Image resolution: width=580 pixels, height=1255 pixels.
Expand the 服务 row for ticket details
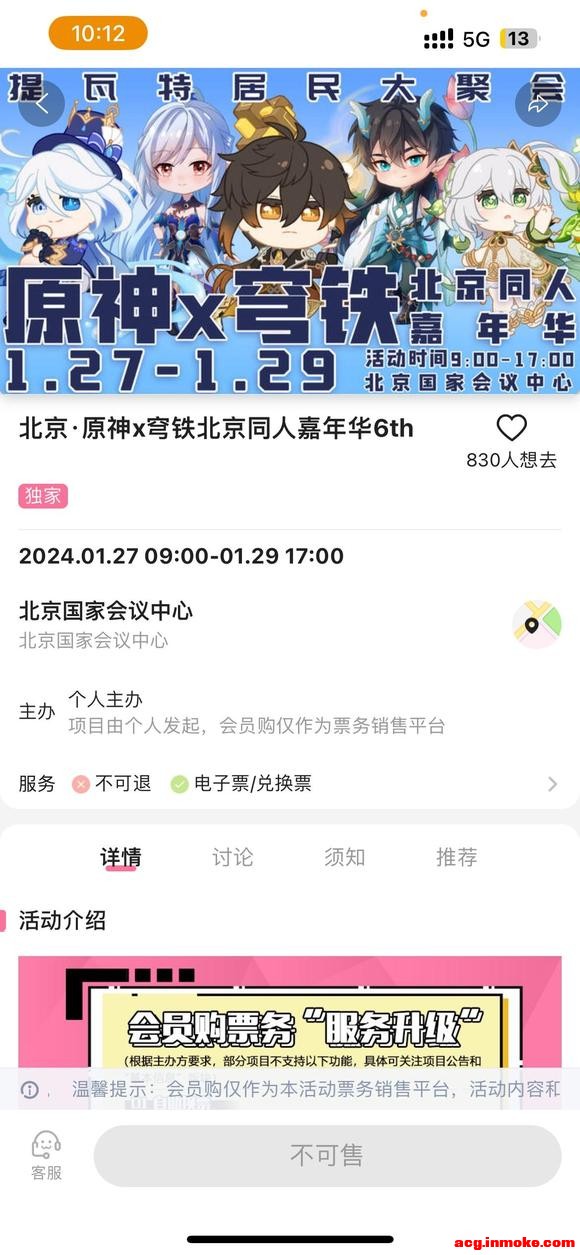[290, 784]
